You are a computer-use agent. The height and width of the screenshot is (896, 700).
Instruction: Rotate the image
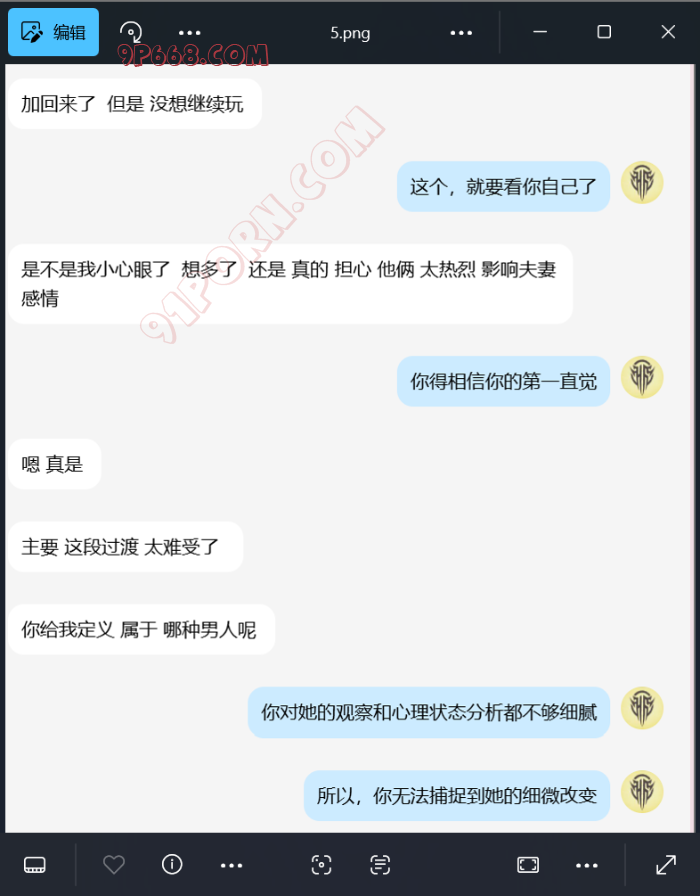point(130,32)
